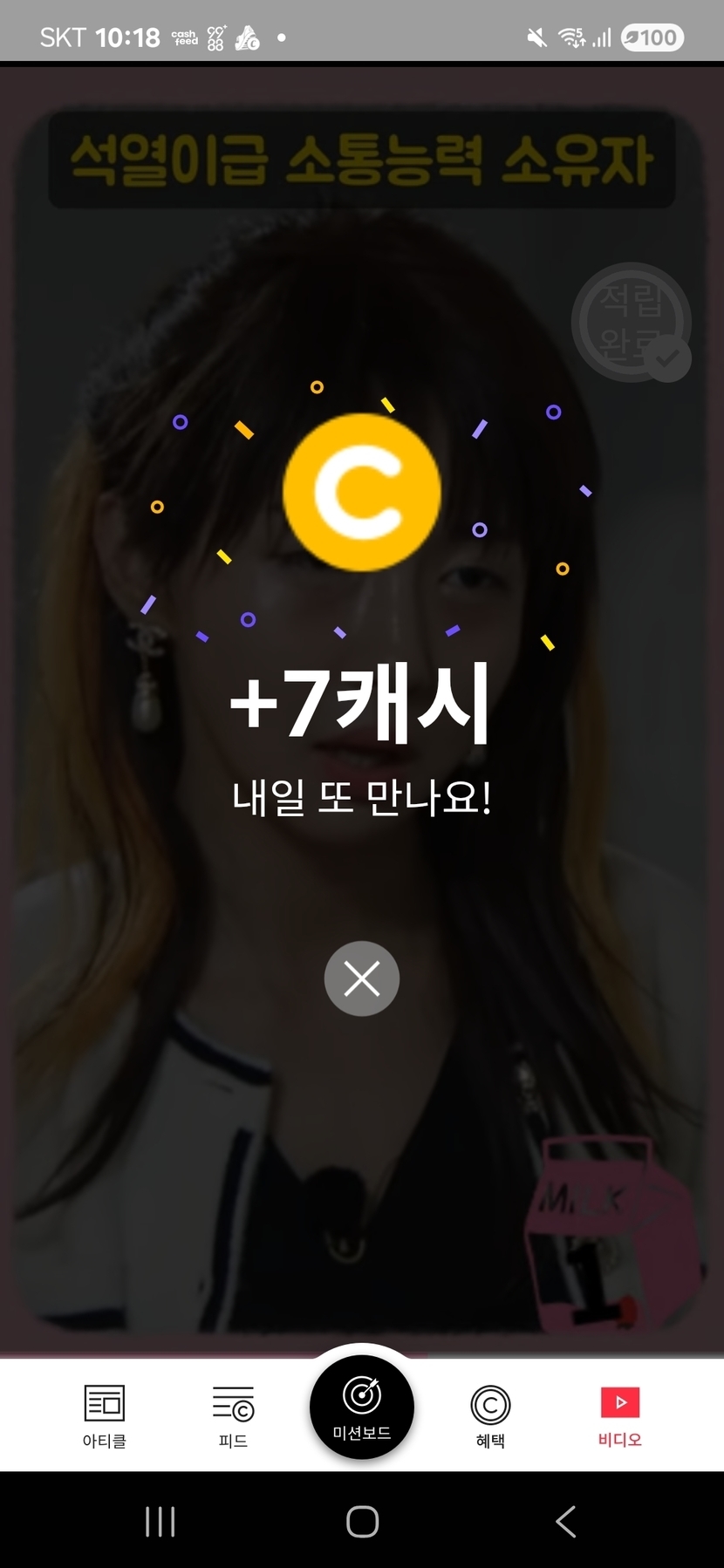Select the 혜택 tab
Viewport: 724px width, 1568px height.
490,1416
